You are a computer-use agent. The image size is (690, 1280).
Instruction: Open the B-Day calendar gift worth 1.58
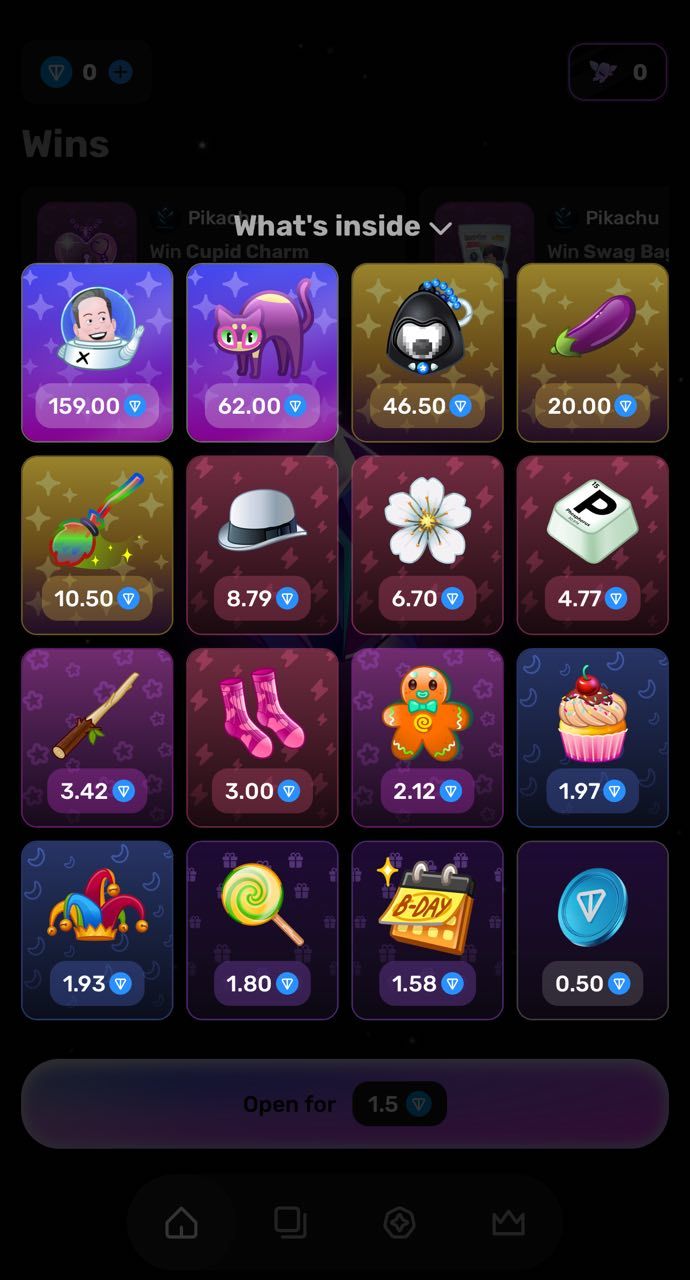pos(427,930)
